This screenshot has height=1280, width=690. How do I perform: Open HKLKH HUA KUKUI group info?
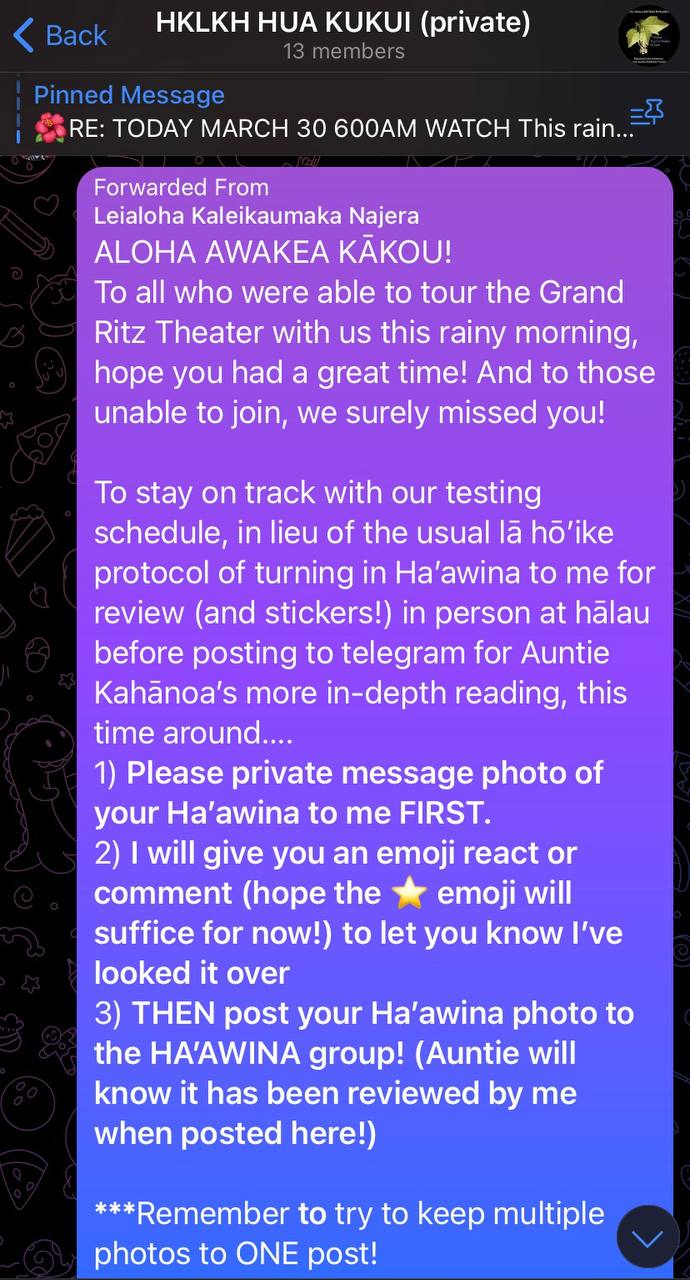click(343, 35)
